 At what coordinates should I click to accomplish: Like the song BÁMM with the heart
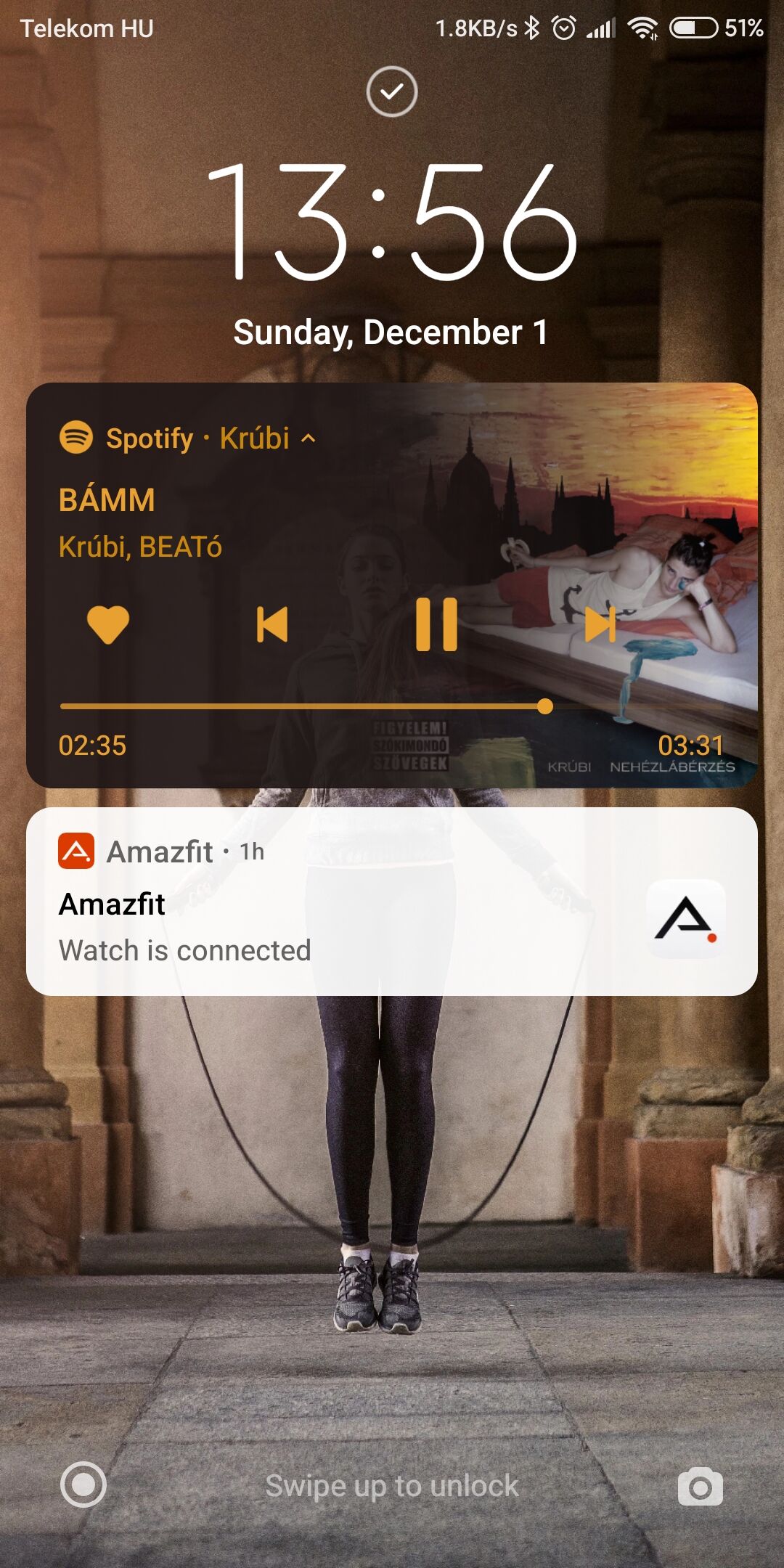coord(108,624)
